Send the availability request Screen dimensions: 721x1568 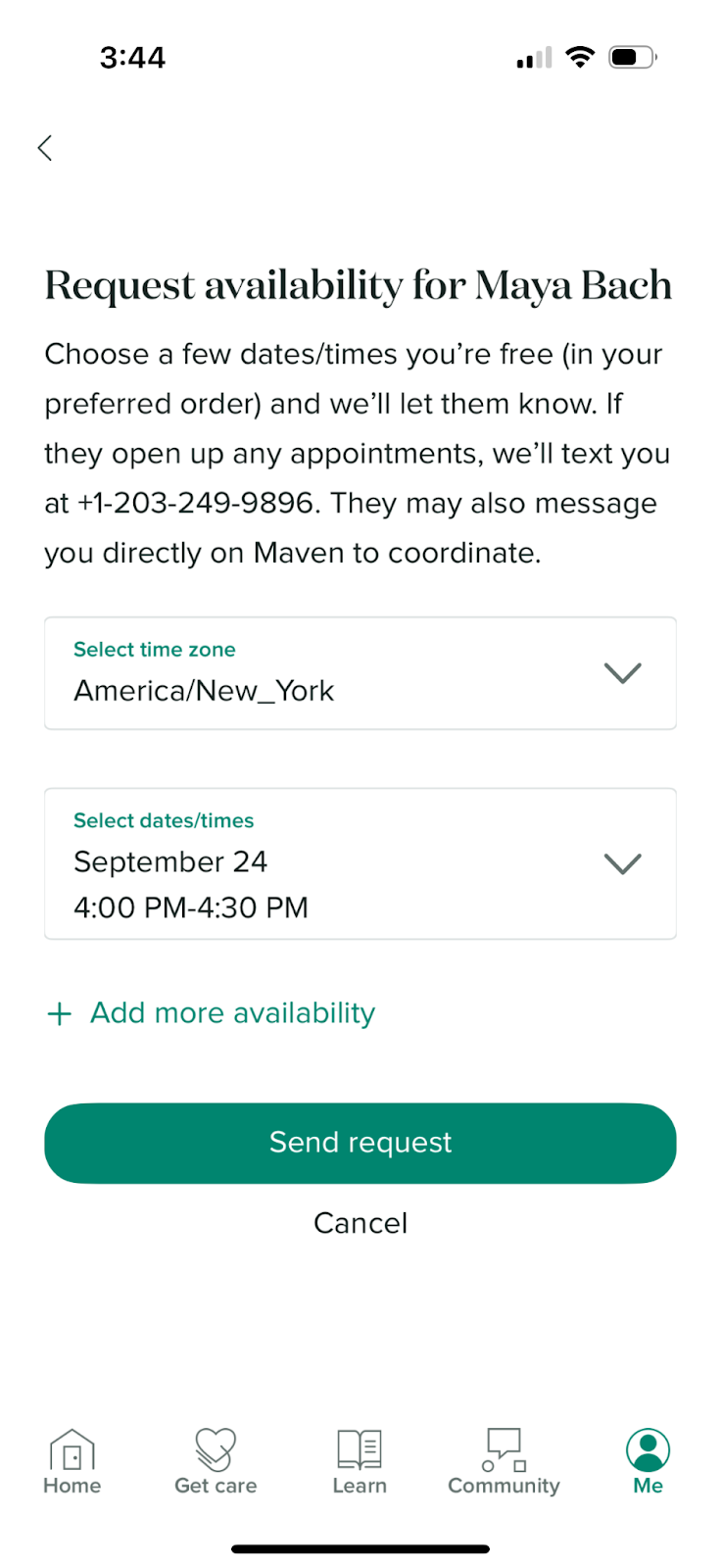[360, 1143]
